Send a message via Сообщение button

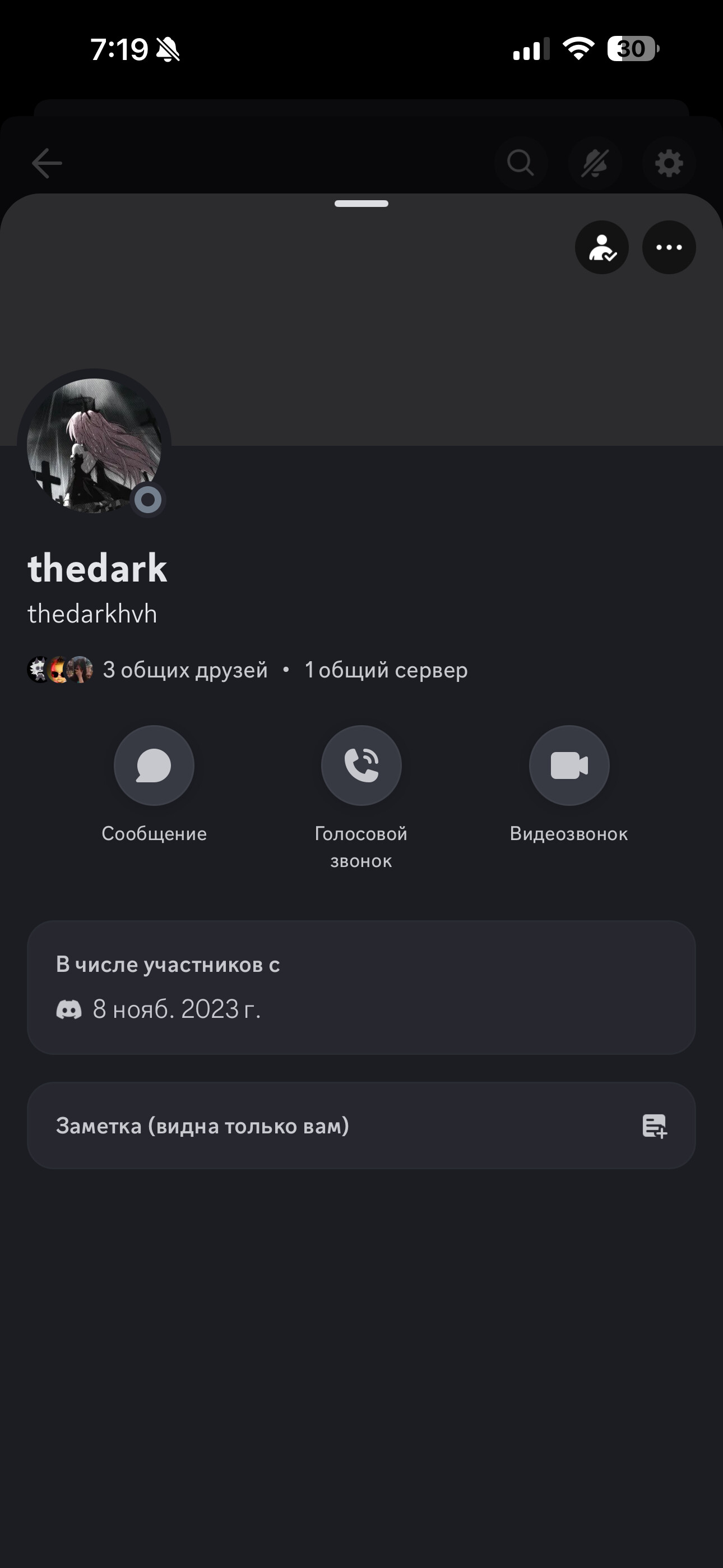tap(154, 765)
